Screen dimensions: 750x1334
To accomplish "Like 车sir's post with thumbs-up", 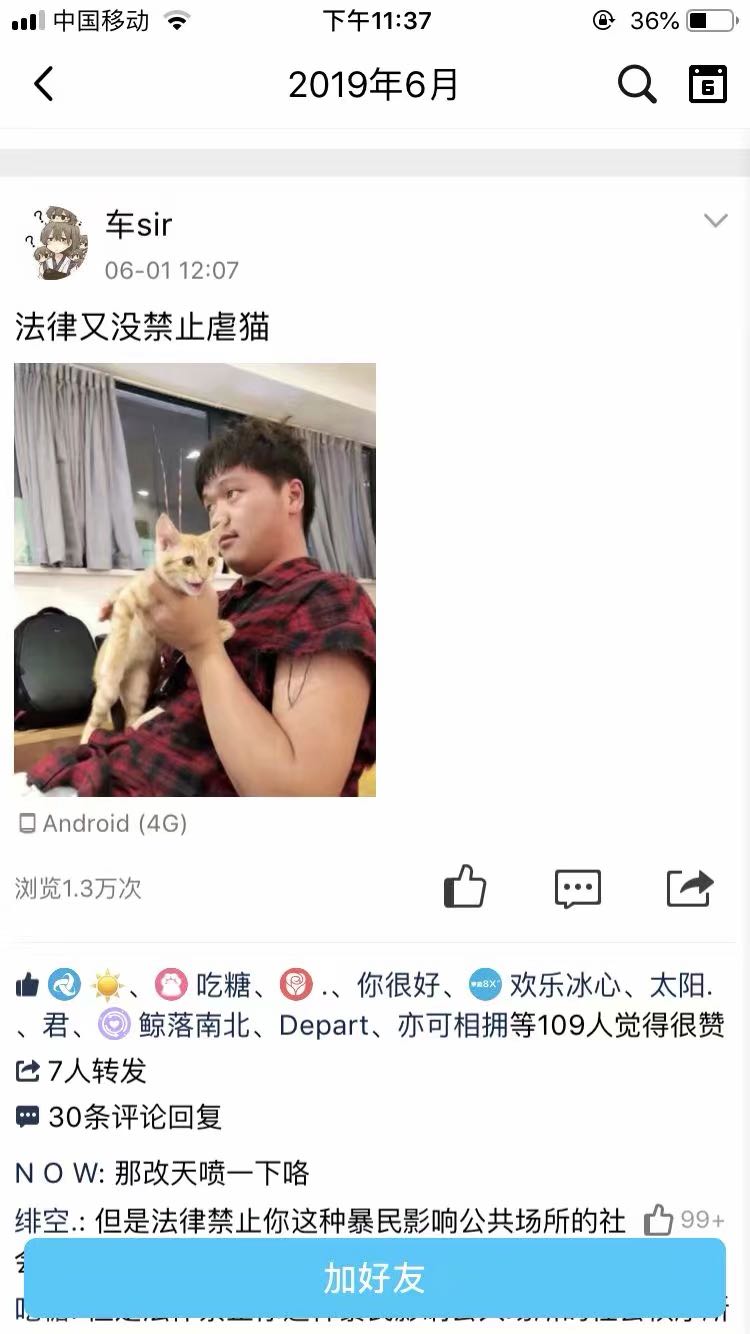I will [465, 887].
